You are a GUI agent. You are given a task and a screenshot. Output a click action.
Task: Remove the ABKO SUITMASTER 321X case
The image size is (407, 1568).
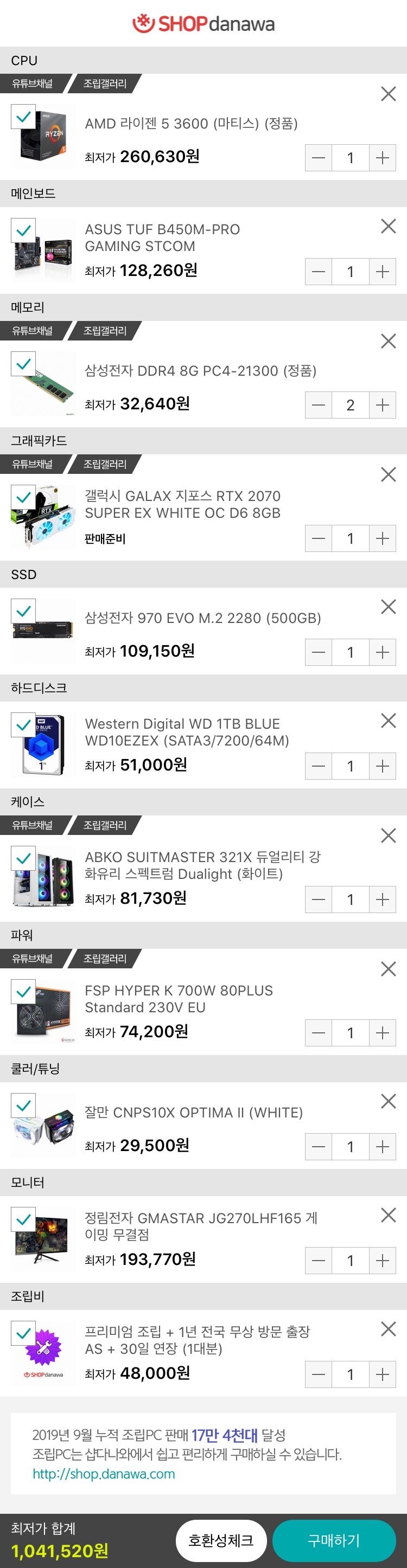(388, 836)
